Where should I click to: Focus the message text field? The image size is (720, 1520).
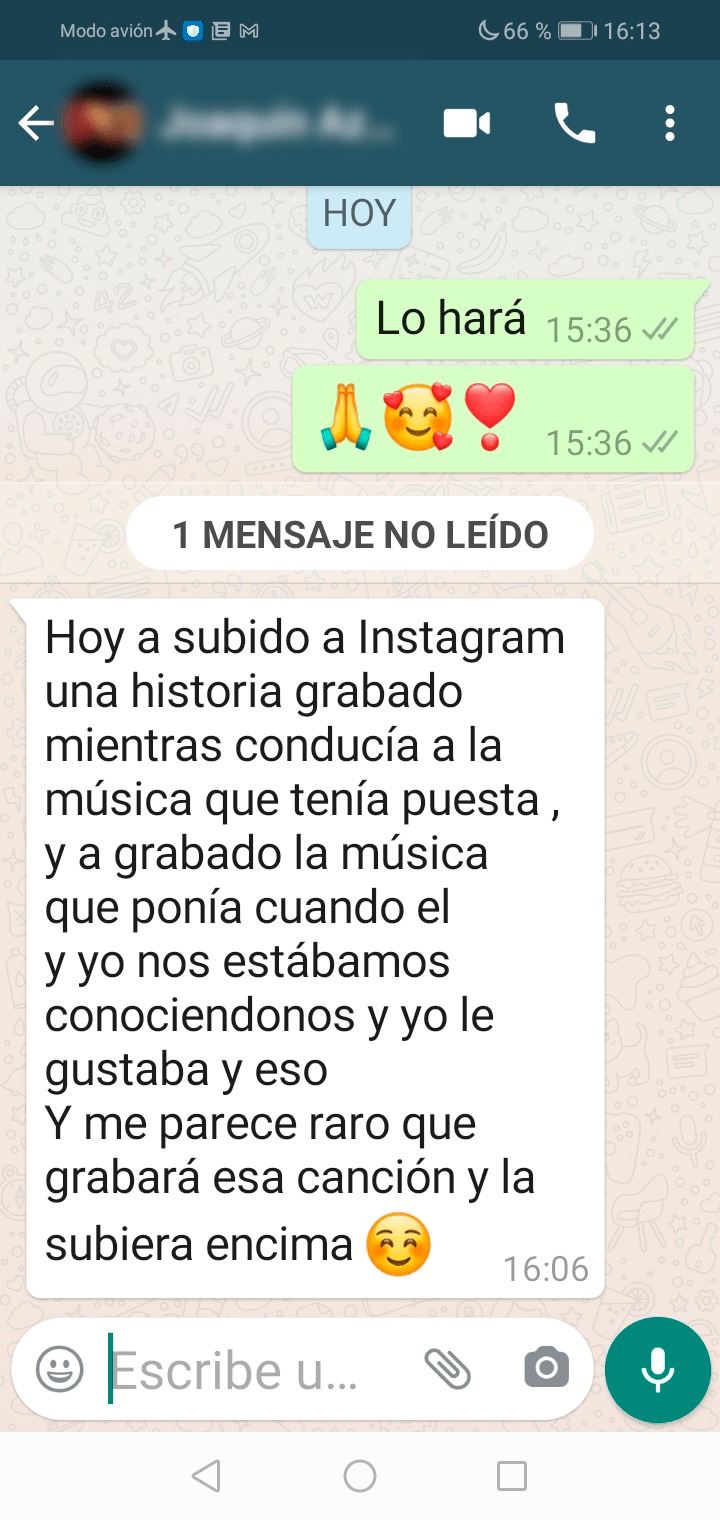click(x=240, y=1370)
